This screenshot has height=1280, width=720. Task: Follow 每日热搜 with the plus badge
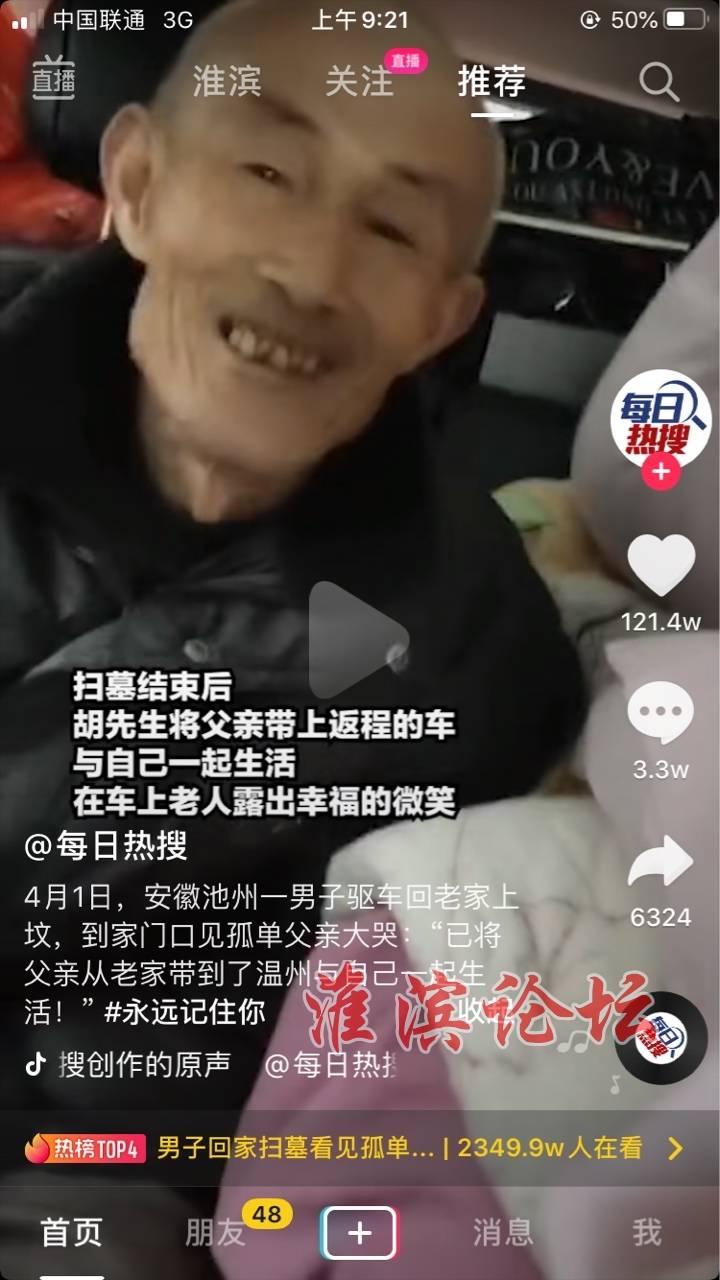(x=661, y=471)
